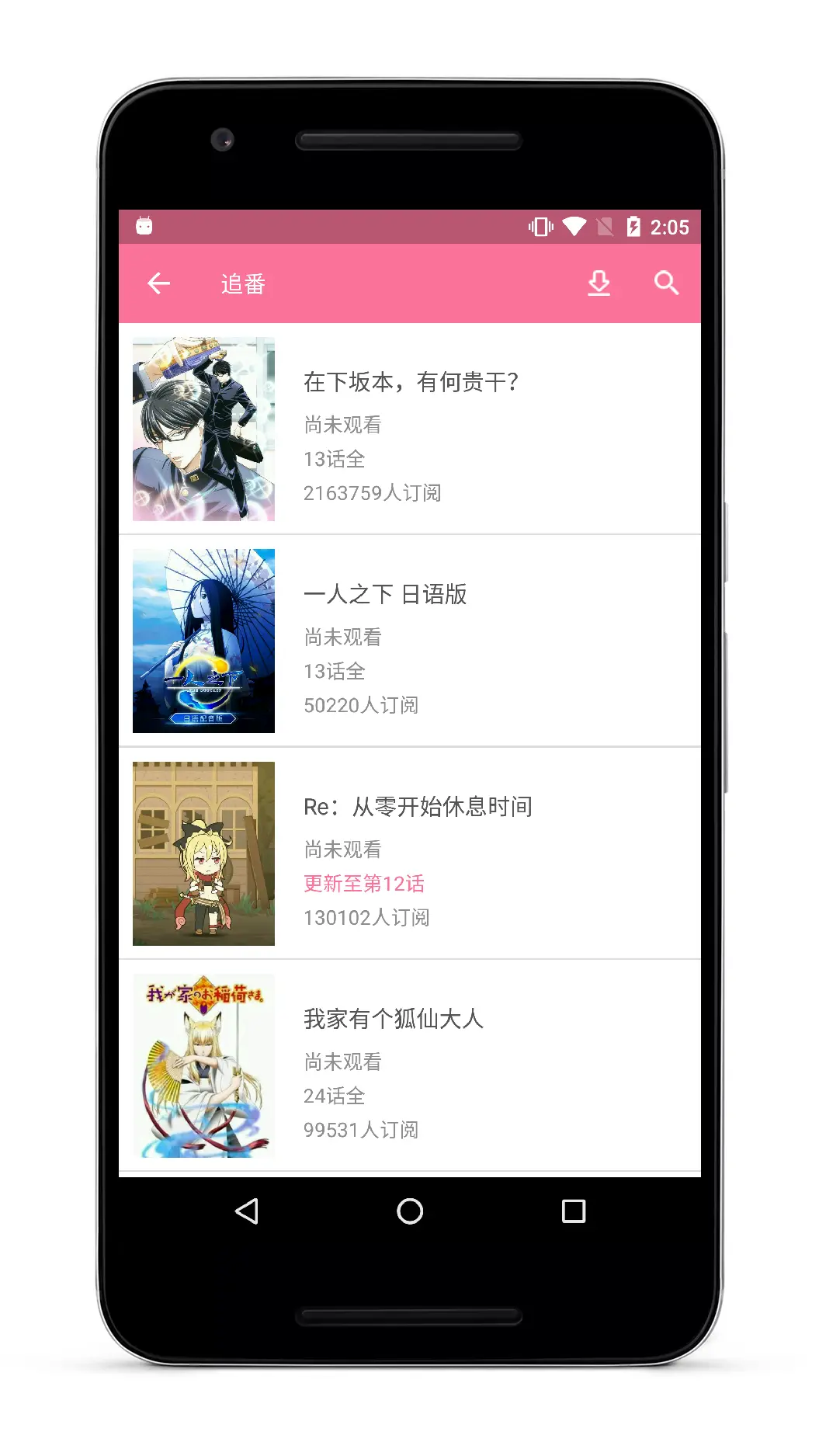Open the downloads icon in the toolbar

click(599, 283)
